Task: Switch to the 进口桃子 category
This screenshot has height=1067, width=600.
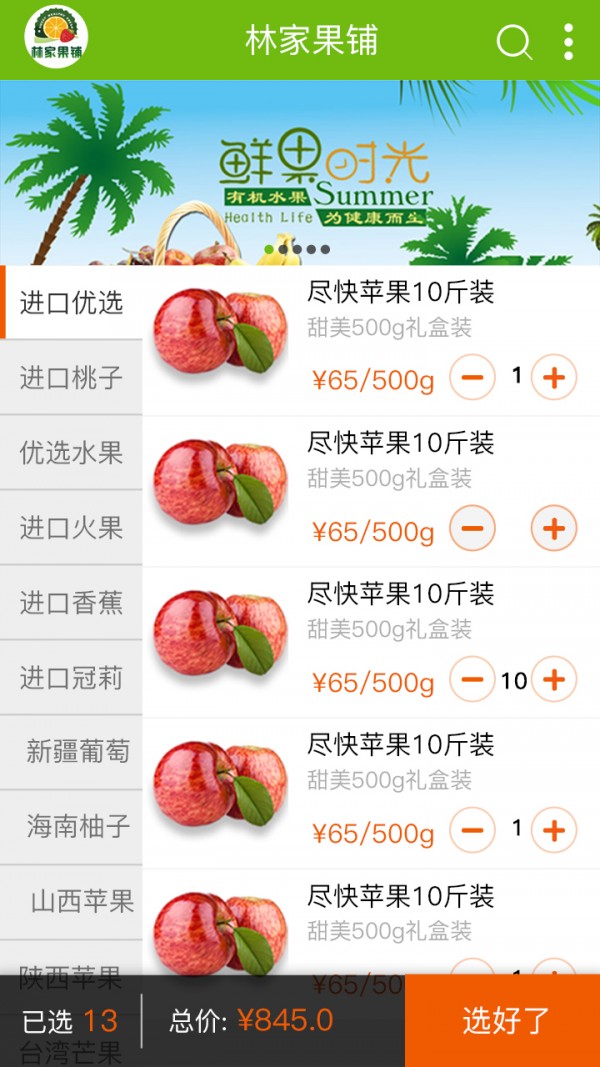Action: point(72,378)
